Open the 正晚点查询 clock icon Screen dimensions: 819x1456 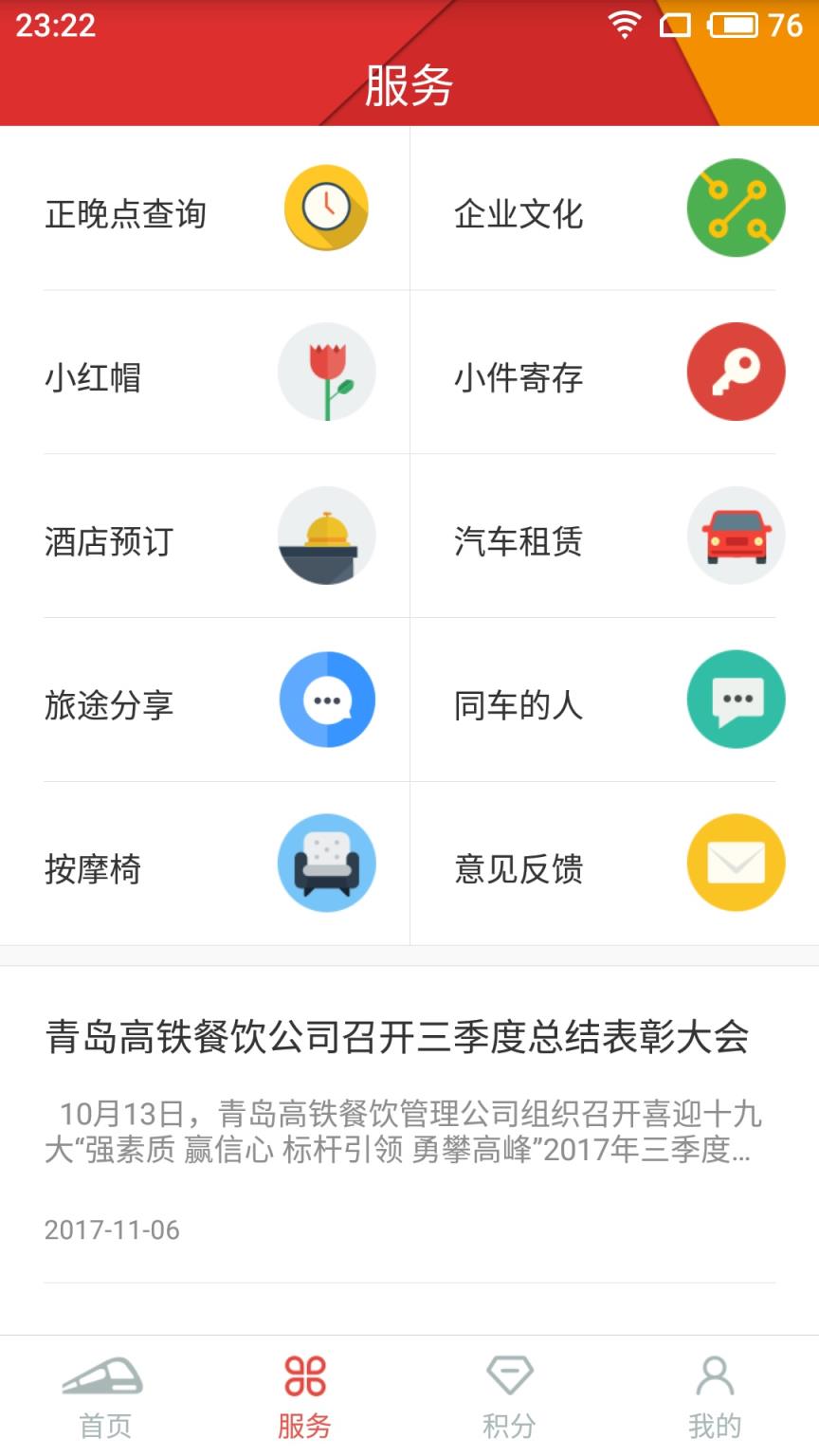[x=325, y=208]
